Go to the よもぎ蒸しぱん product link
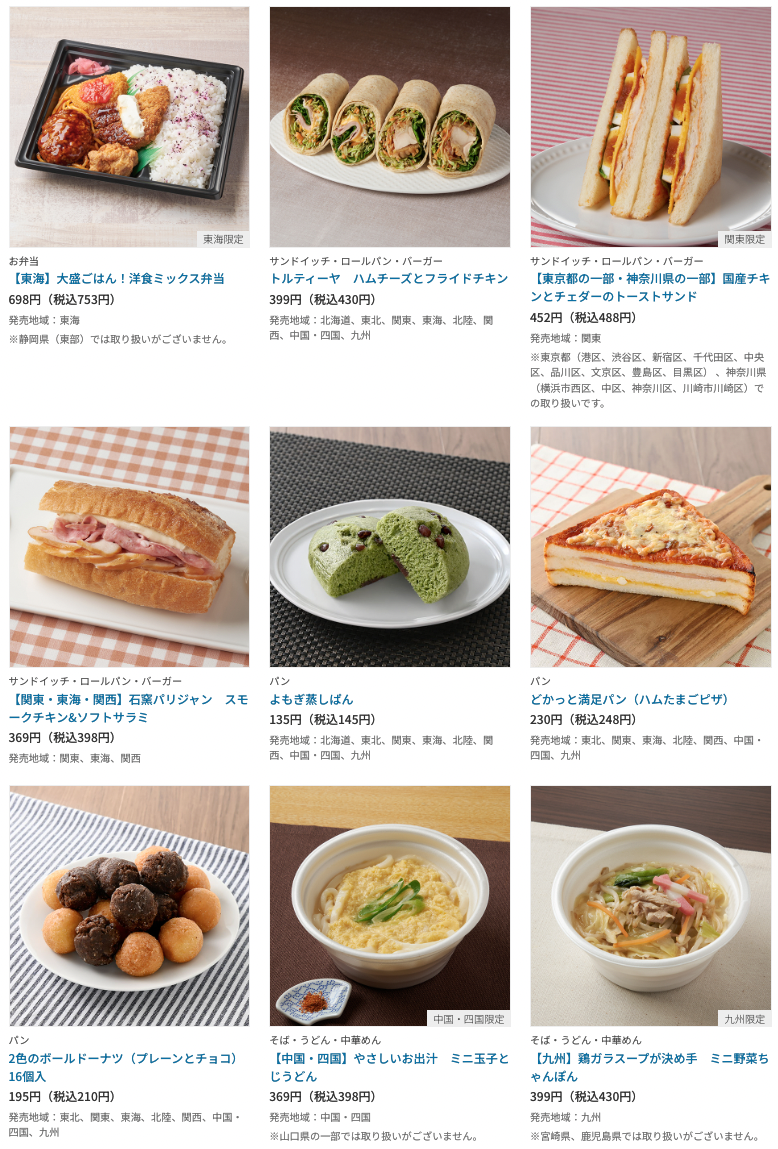The image size is (778, 1149). click(311, 699)
